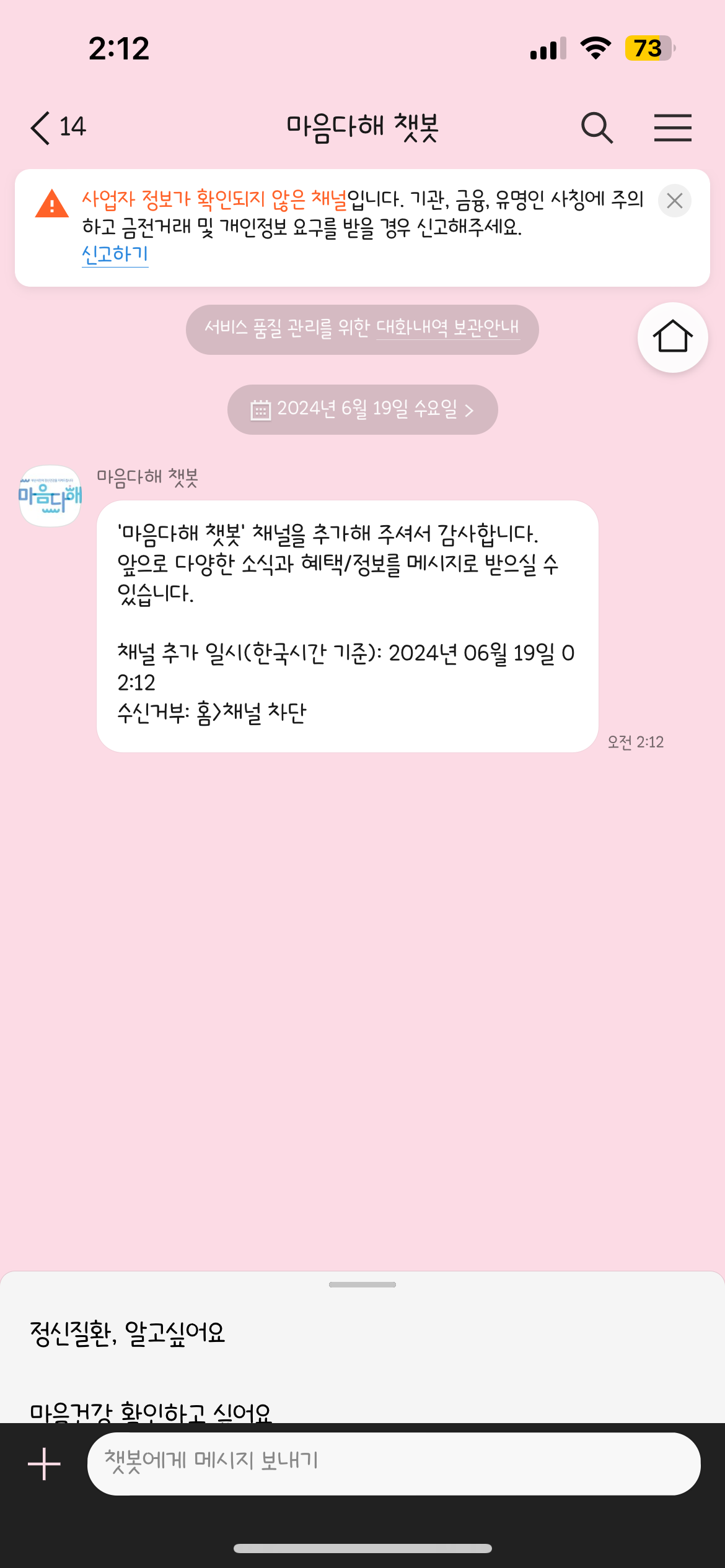This screenshot has width=725, height=1568.
Task: Expand the chatbot menu sheet handle
Action: (x=362, y=1284)
